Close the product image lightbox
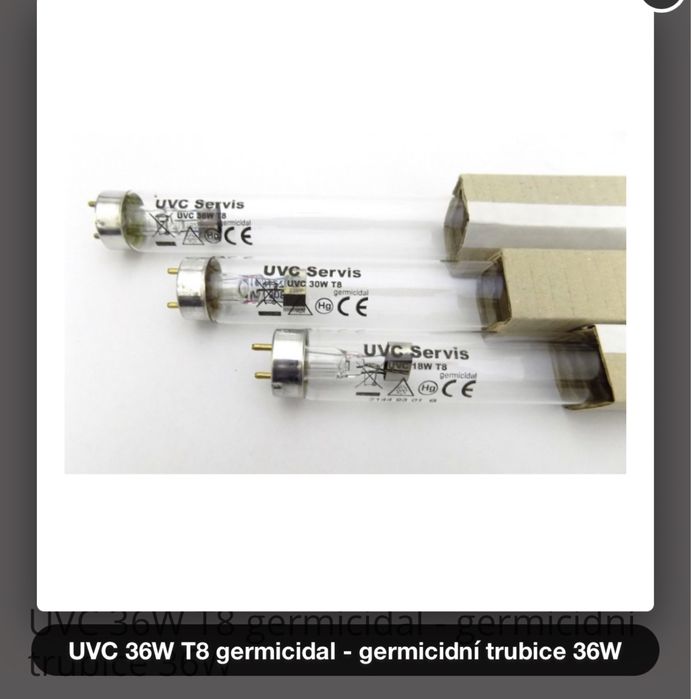The height and width of the screenshot is (699, 691). (663, 2)
